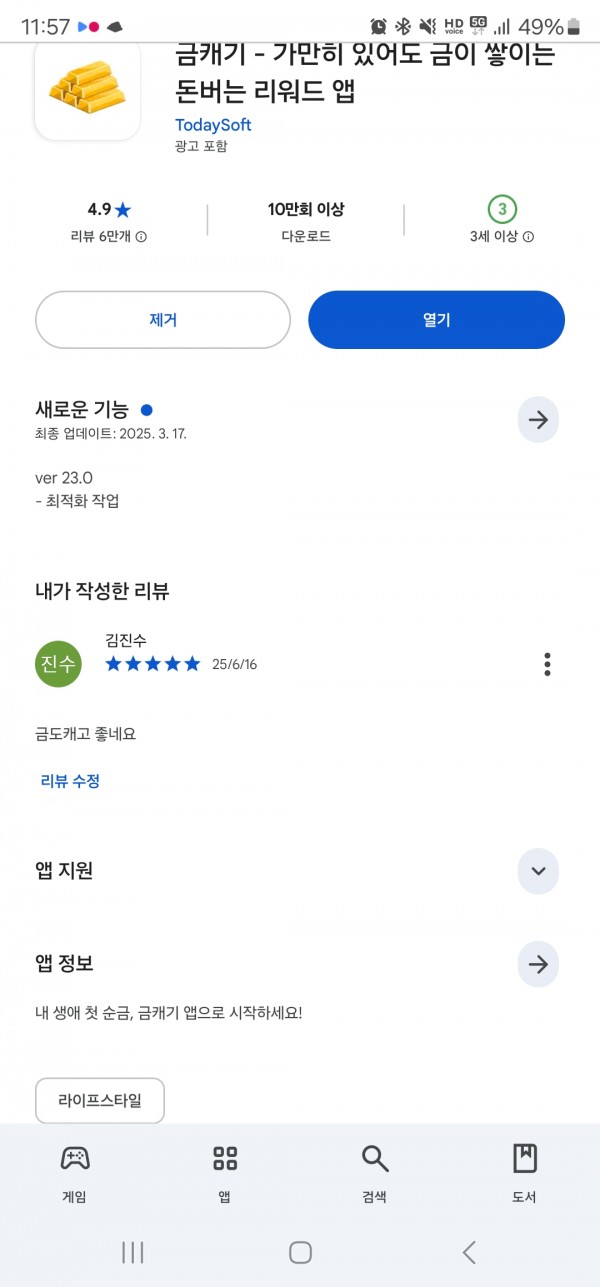
Task: Switch to the 도서 tab
Action: pos(524,1173)
